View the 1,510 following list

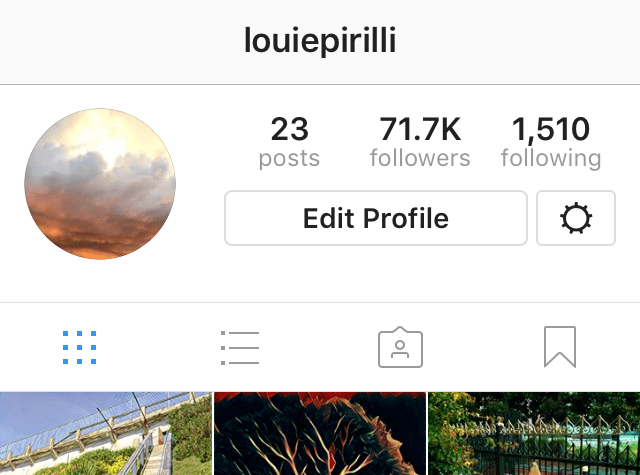pos(551,142)
